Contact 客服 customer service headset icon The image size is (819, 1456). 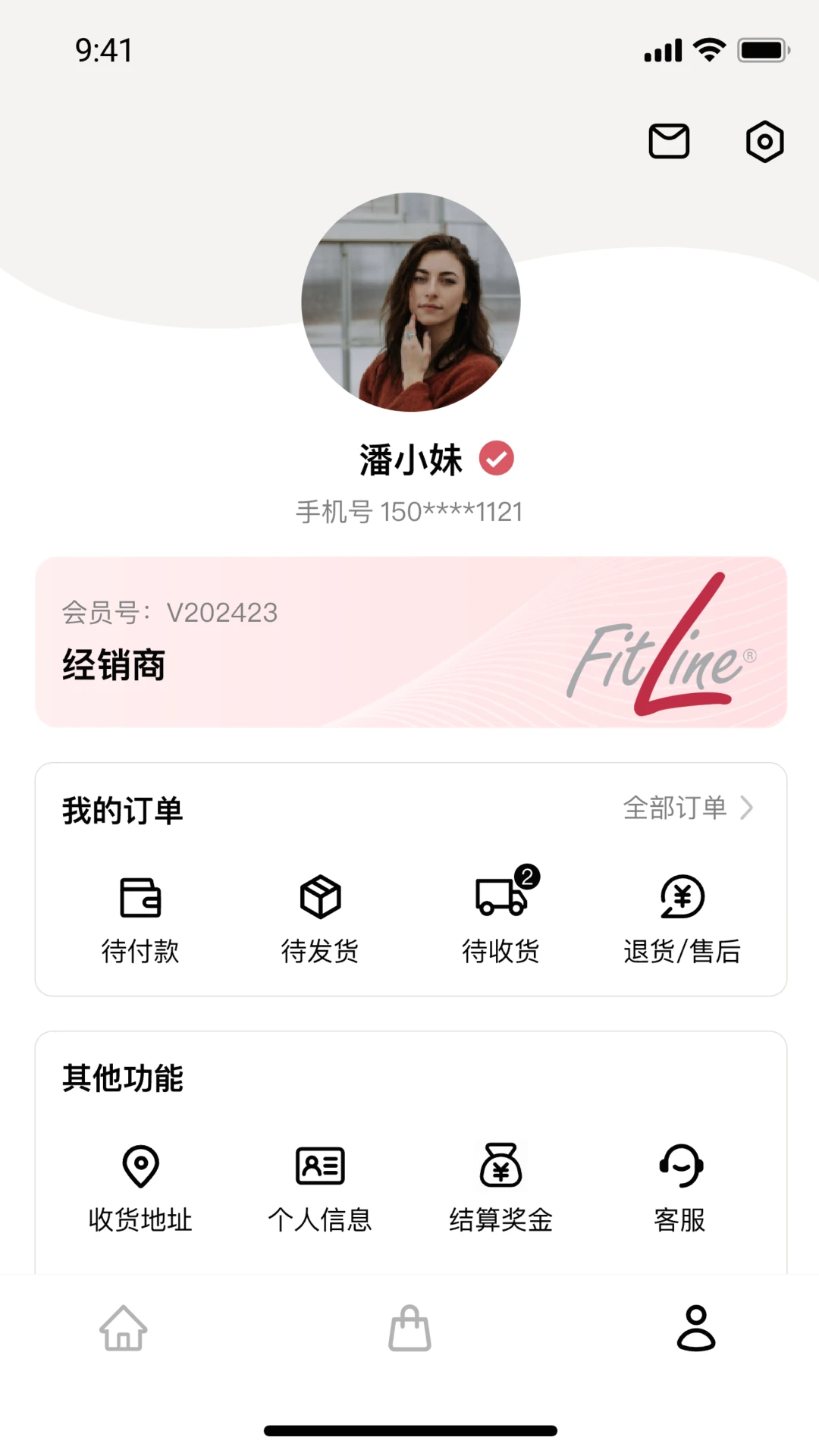click(x=679, y=1166)
